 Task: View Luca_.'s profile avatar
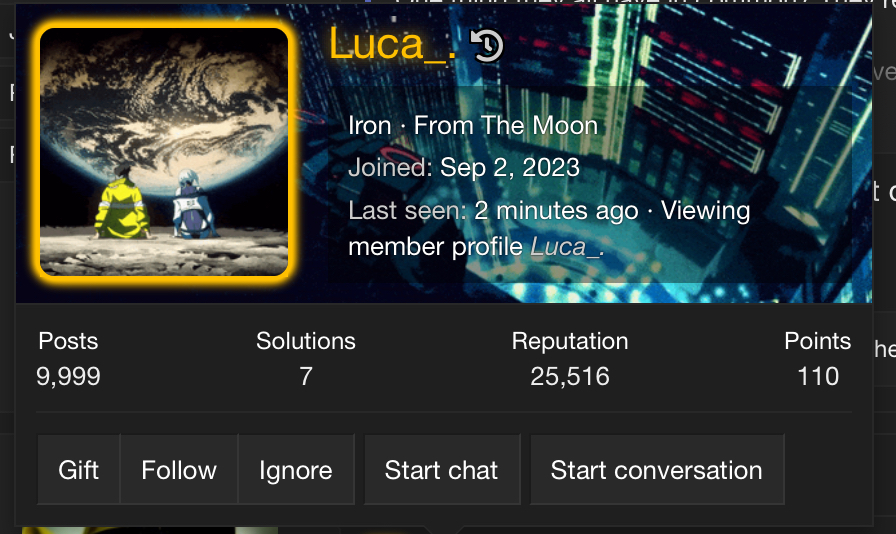click(x=165, y=151)
